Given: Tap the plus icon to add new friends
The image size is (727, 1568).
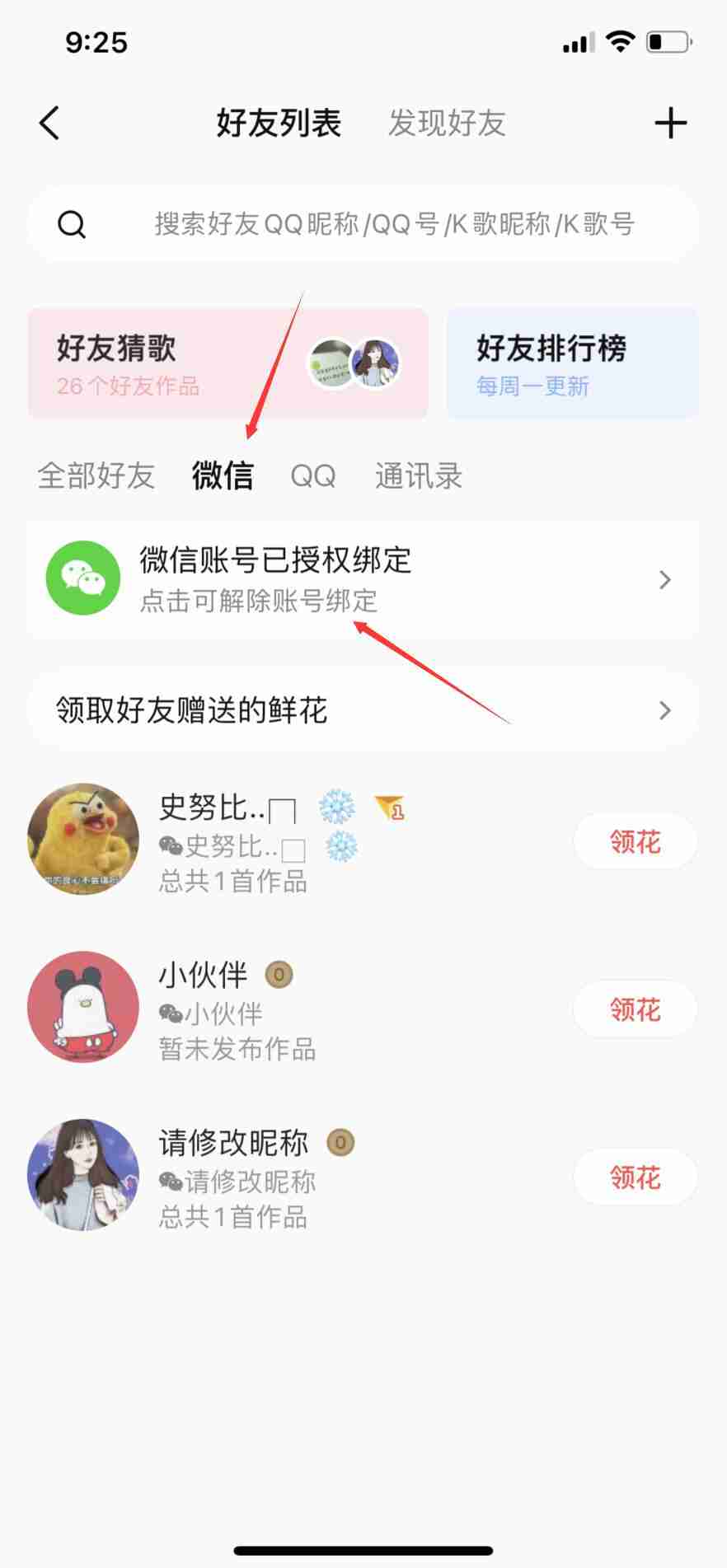Looking at the screenshot, I should 672,122.
